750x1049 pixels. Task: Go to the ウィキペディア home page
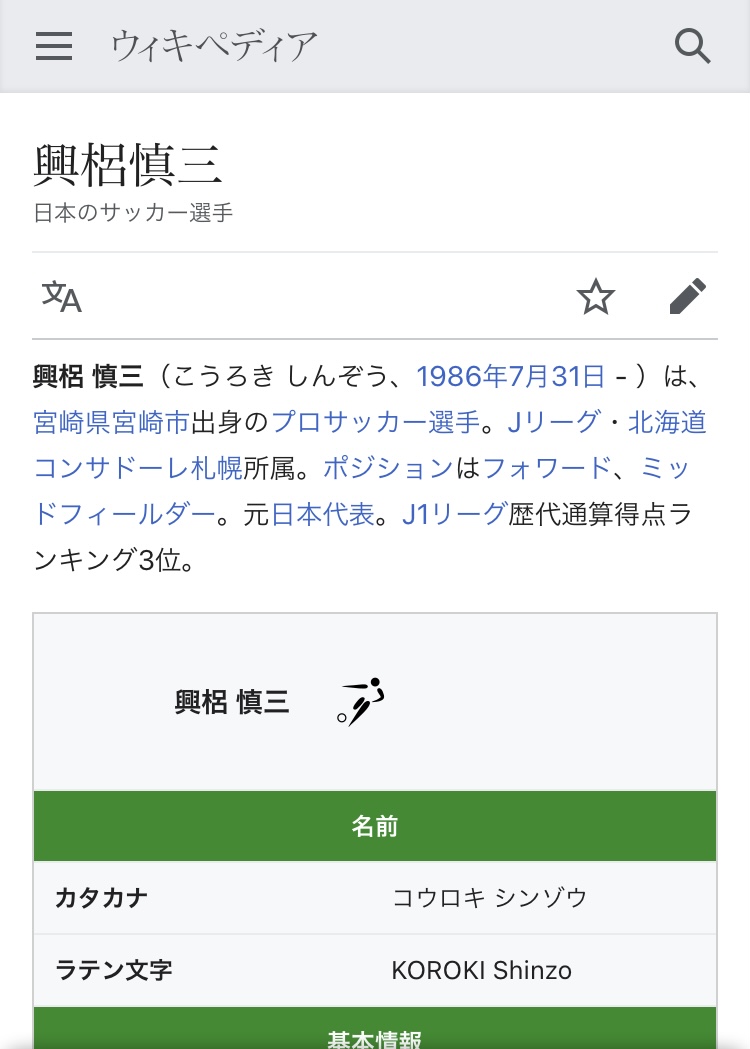(x=214, y=46)
